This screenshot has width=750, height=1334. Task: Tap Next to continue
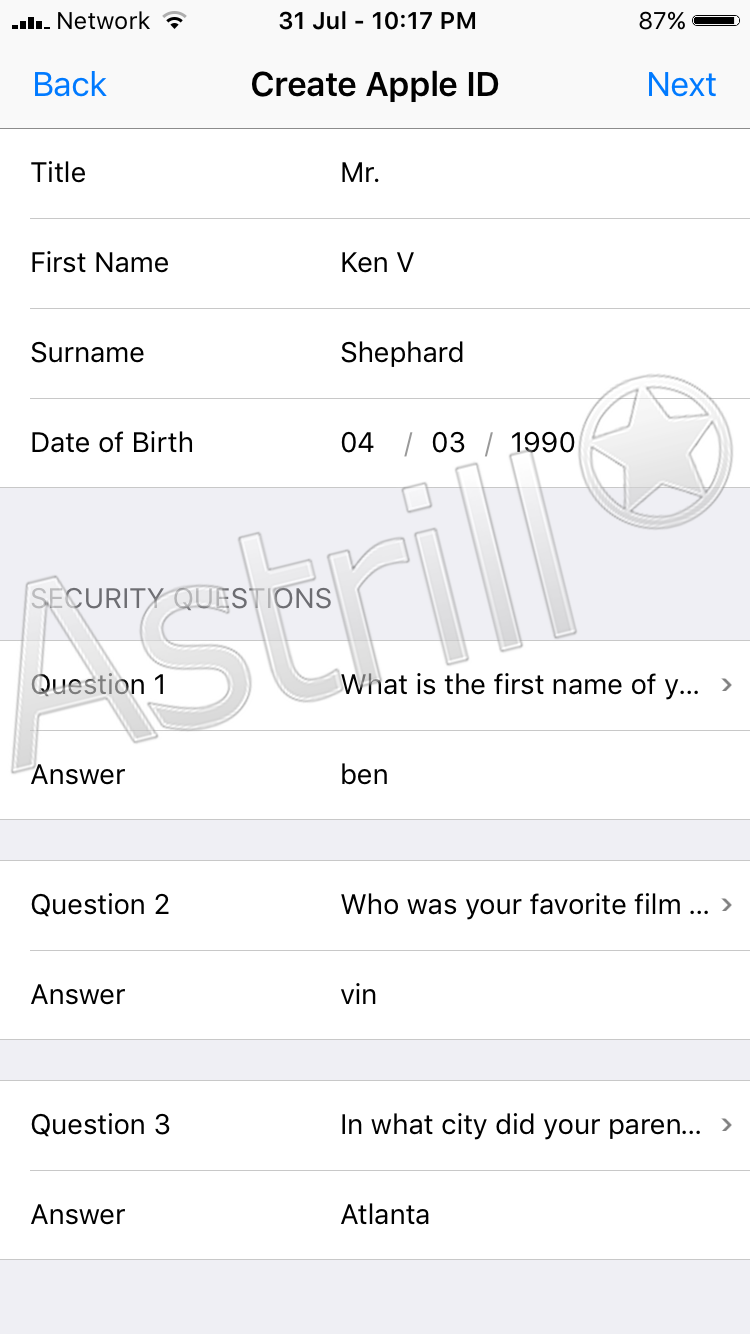point(681,85)
